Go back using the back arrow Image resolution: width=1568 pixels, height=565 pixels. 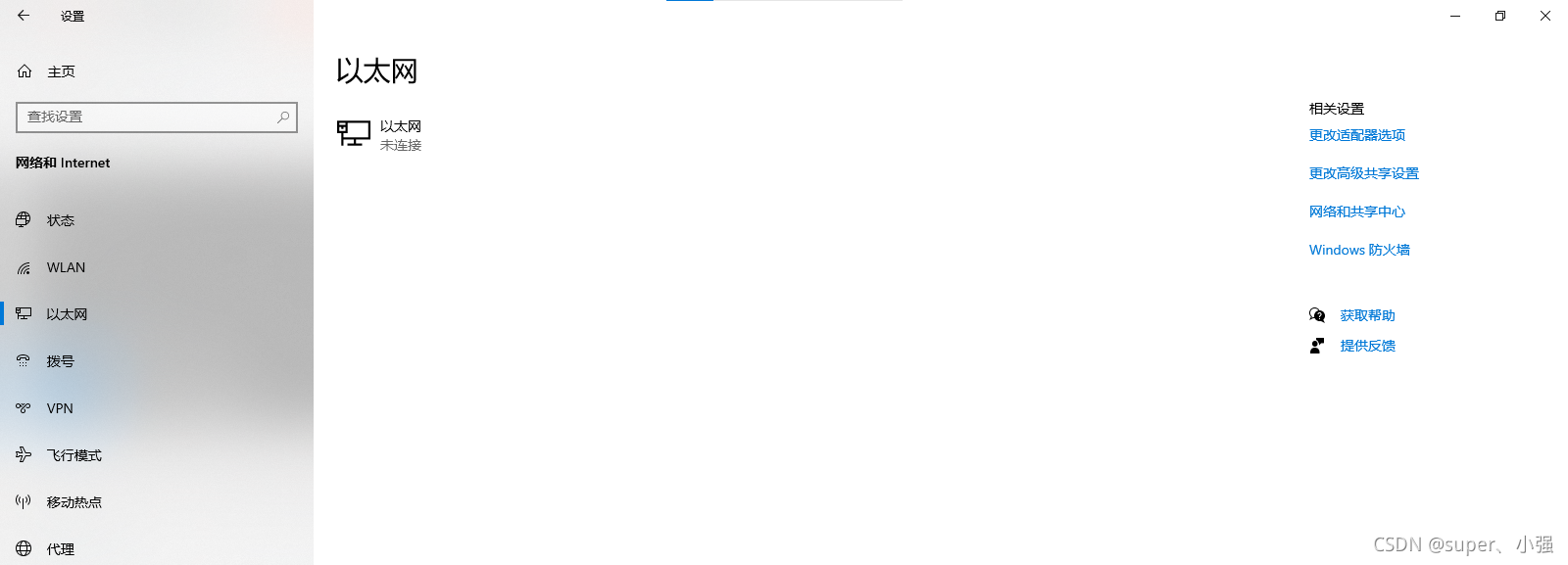pos(24,16)
